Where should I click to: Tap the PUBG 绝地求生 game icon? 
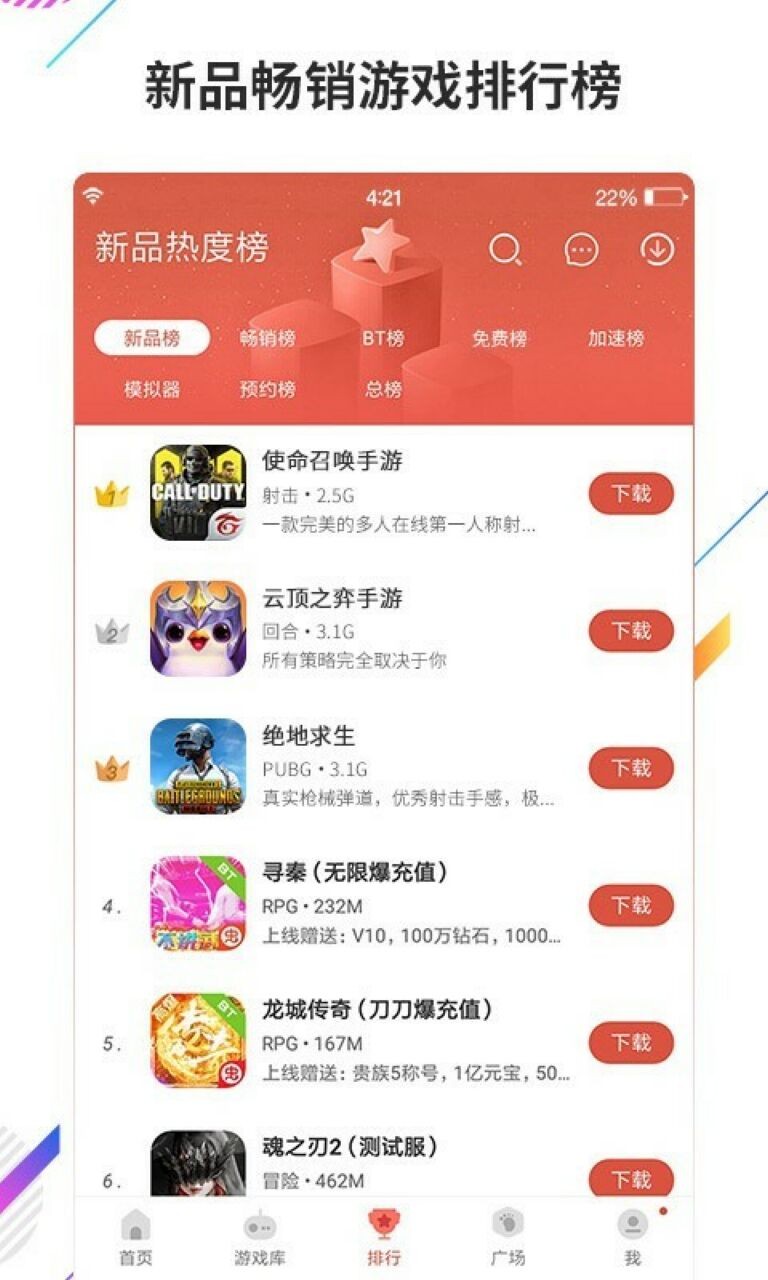[x=198, y=766]
